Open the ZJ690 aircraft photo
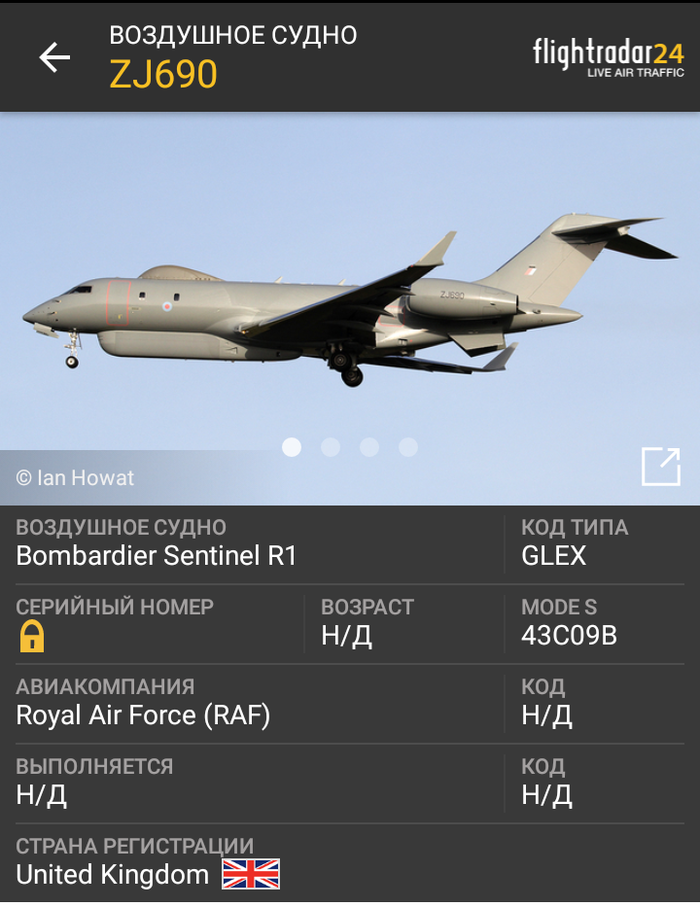 point(350,300)
